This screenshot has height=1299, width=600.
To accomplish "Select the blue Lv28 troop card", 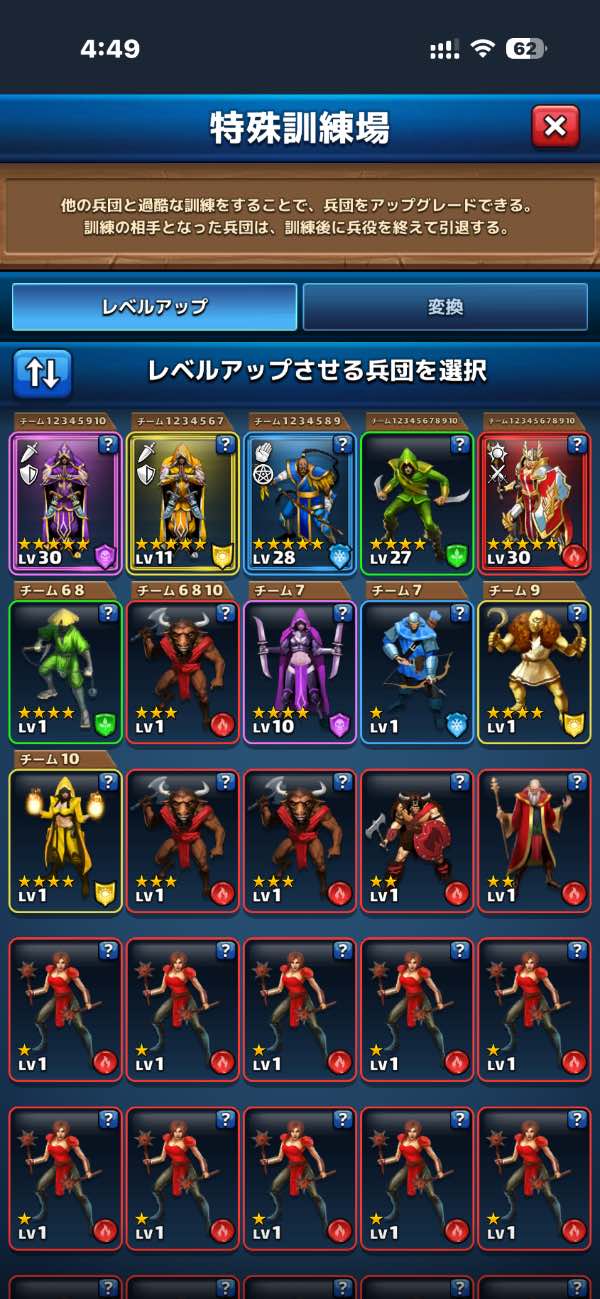I will [300, 503].
